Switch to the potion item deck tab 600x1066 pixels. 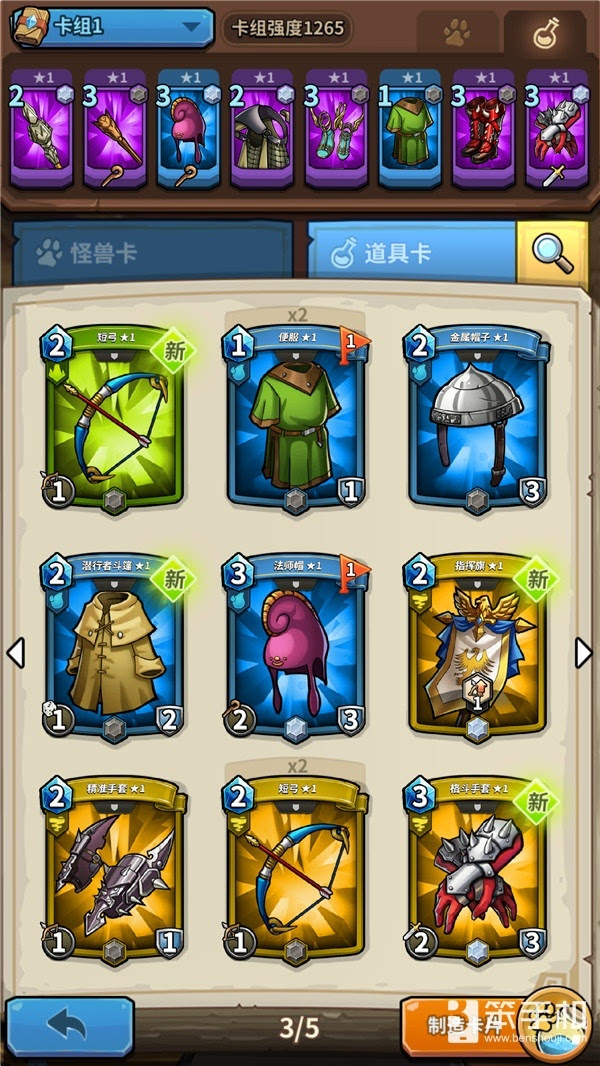545,33
